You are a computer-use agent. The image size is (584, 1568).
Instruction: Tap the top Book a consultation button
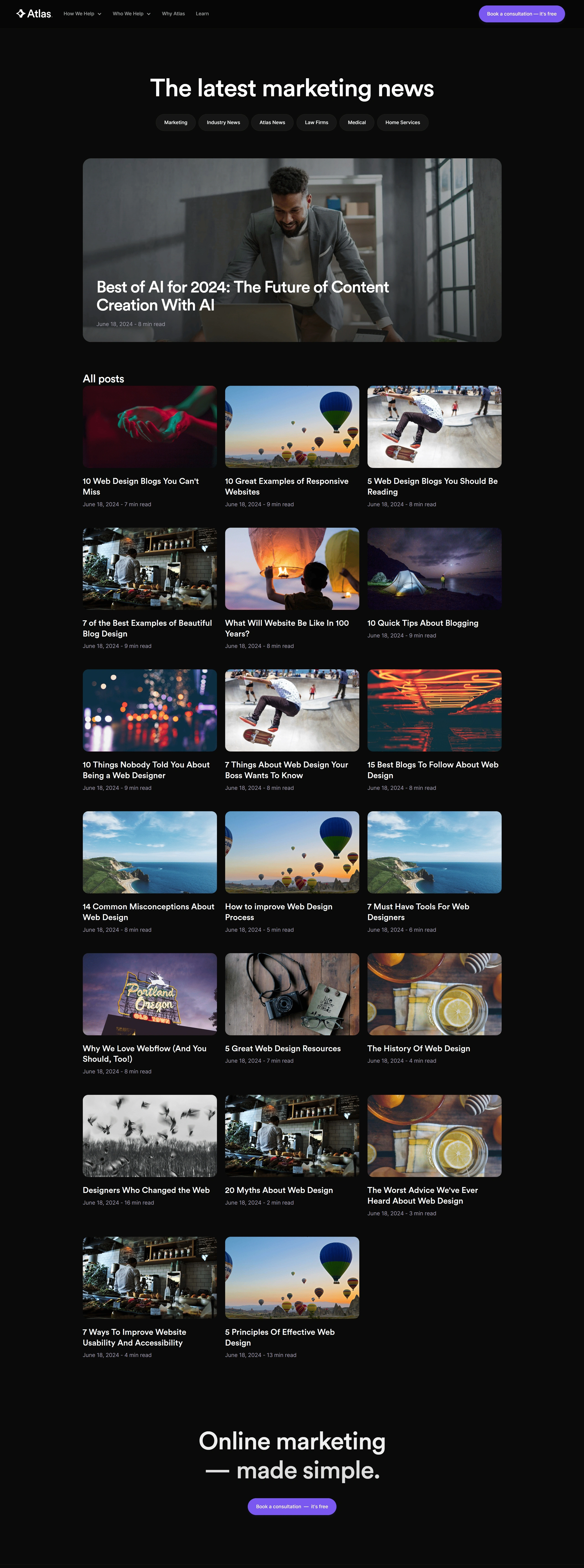tap(521, 13)
